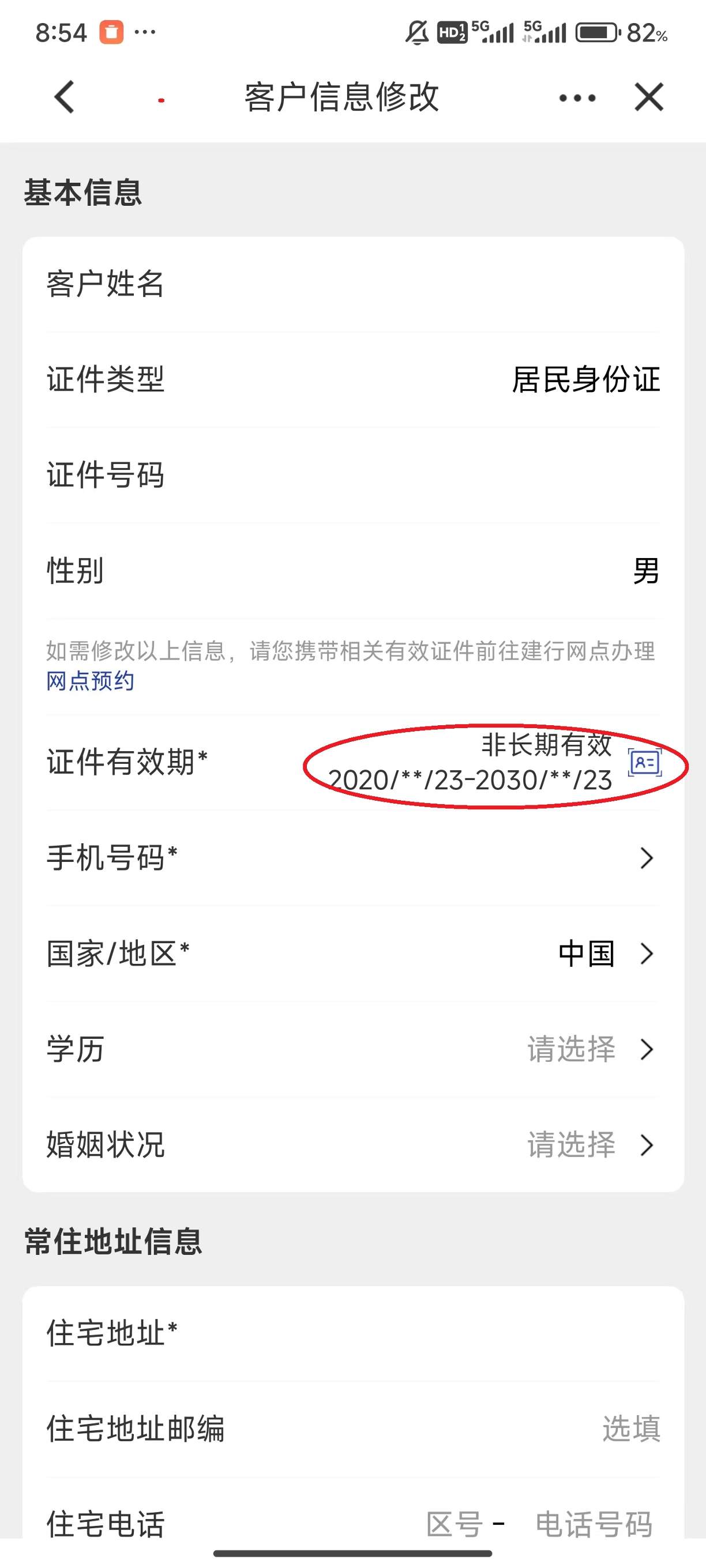
Task: Tap the 电话号码 home phone field
Action: (594, 1524)
